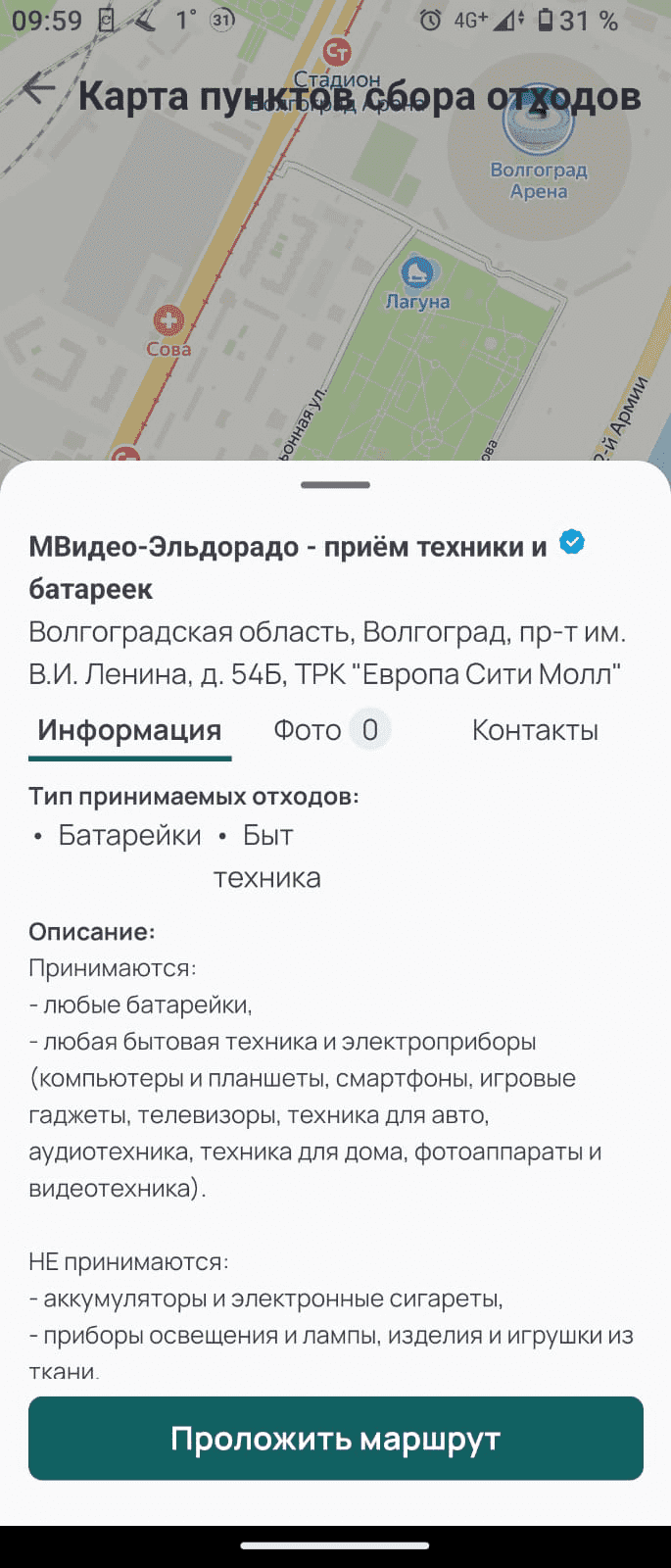Screen dimensions: 671x1568
Task: Tap the bottom sheet drag handle
Action: 335,485
